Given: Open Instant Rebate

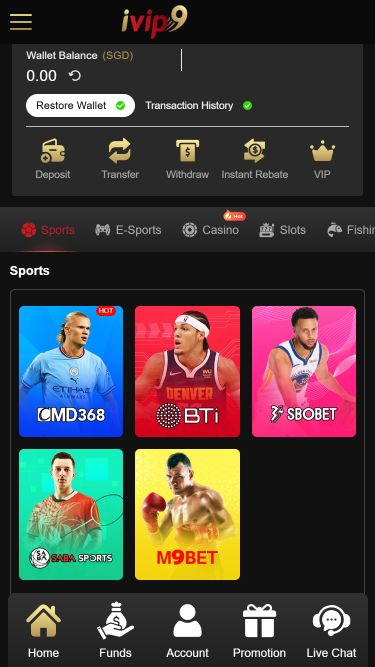Looking at the screenshot, I should point(255,160).
